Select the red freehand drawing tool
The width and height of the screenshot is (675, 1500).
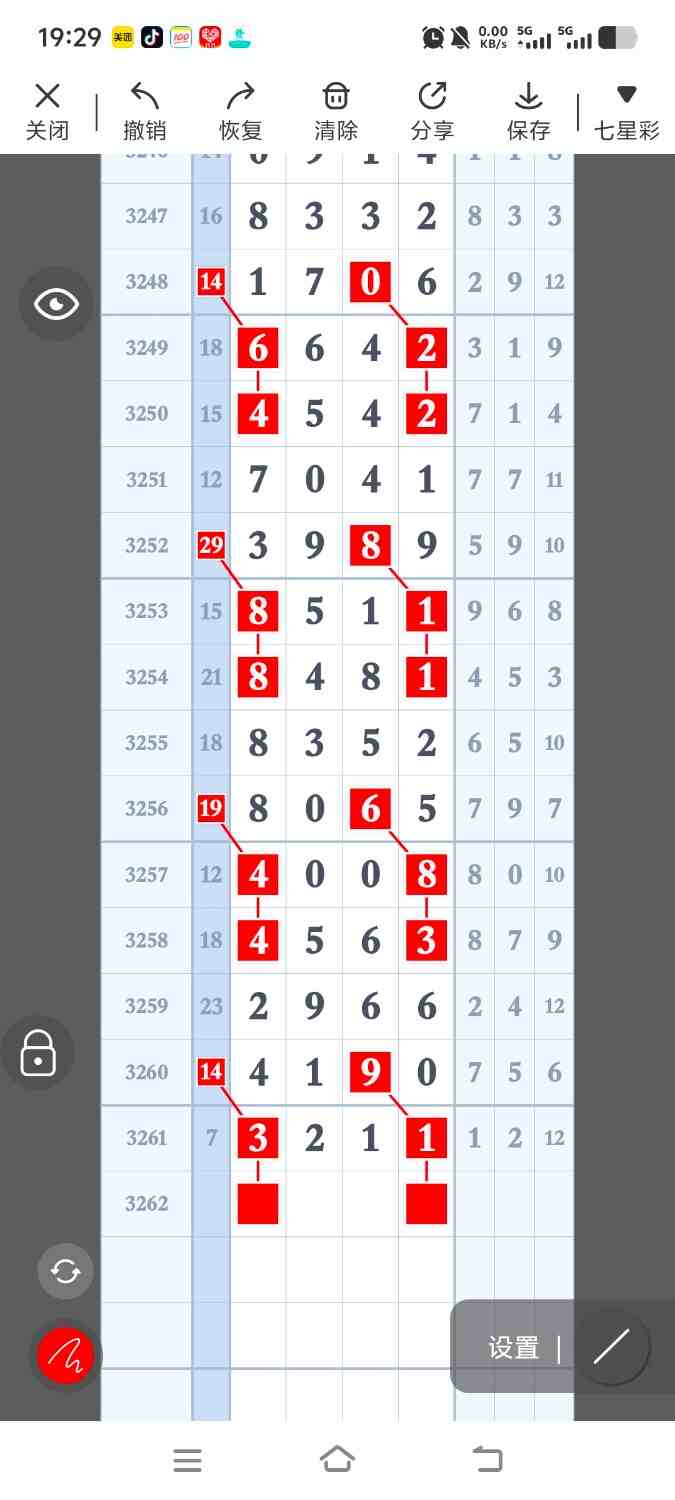coord(65,1356)
